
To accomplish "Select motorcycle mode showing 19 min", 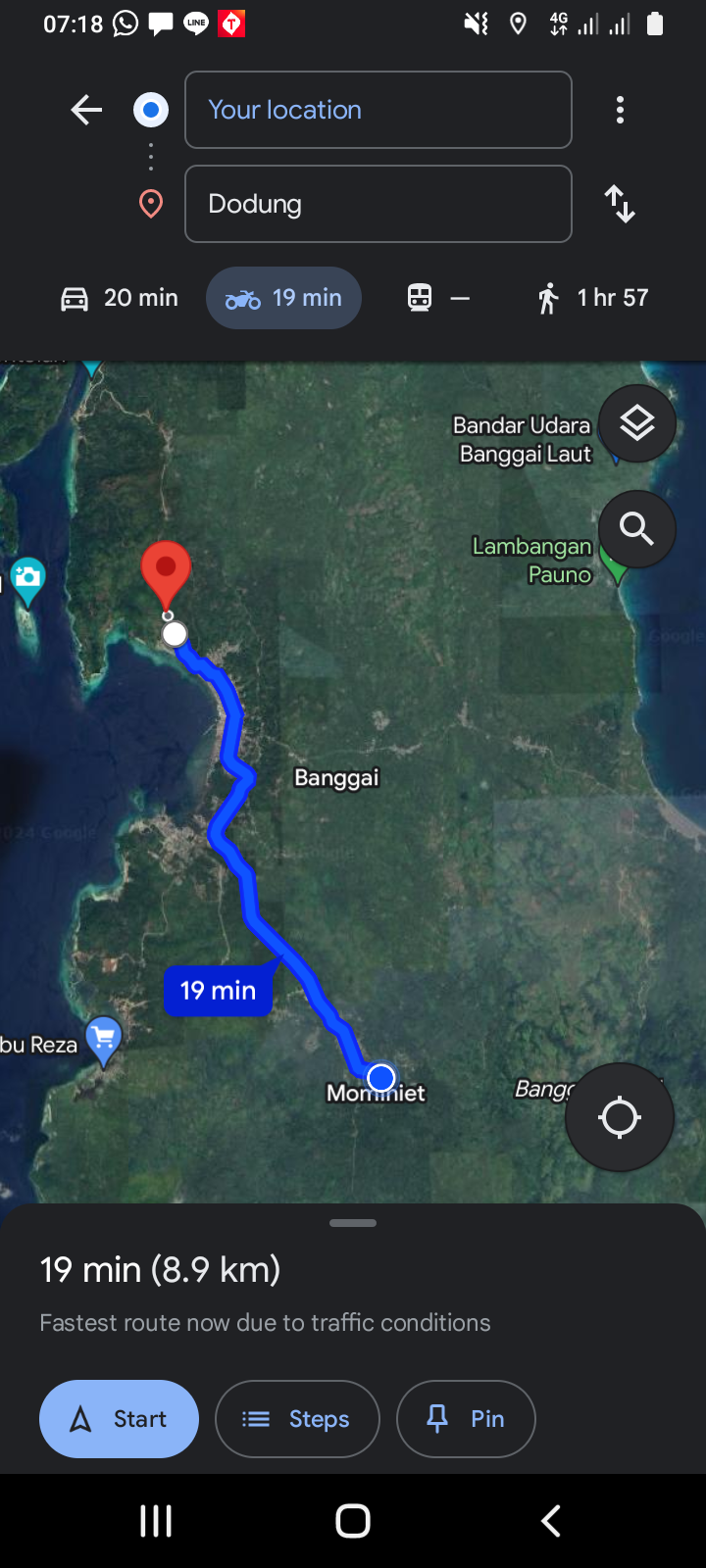I will (x=283, y=298).
